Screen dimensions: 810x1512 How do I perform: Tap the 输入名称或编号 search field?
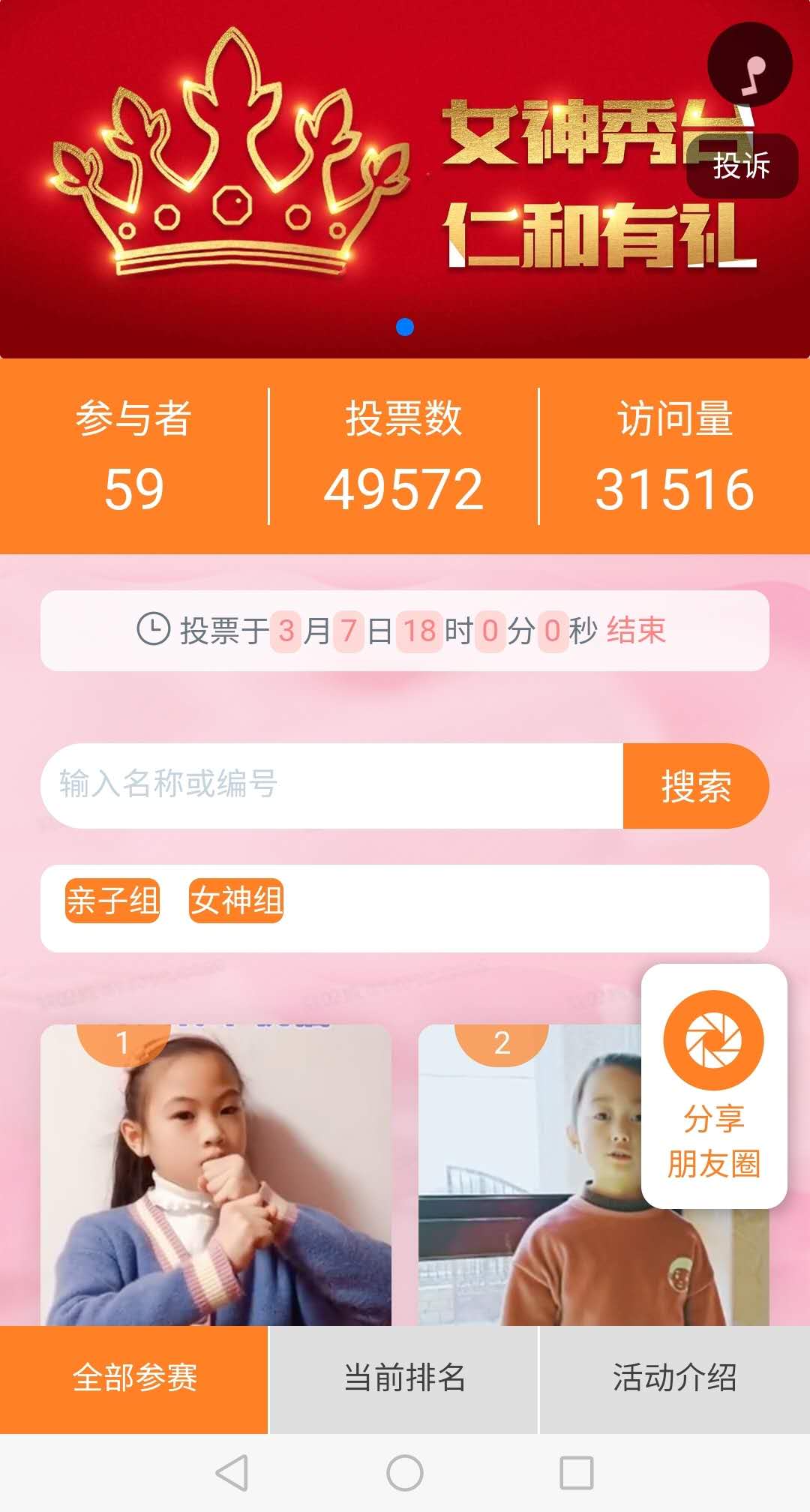[x=331, y=785]
